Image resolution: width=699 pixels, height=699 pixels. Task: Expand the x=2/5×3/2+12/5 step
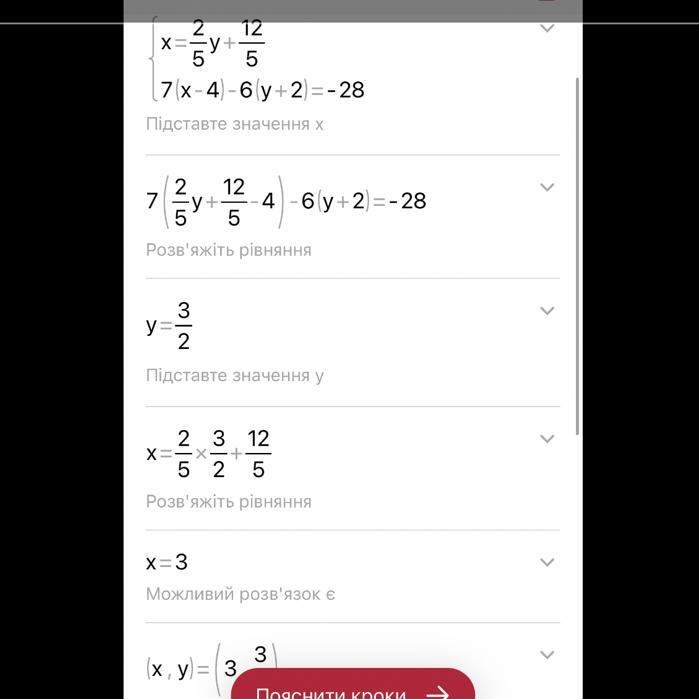click(x=547, y=439)
